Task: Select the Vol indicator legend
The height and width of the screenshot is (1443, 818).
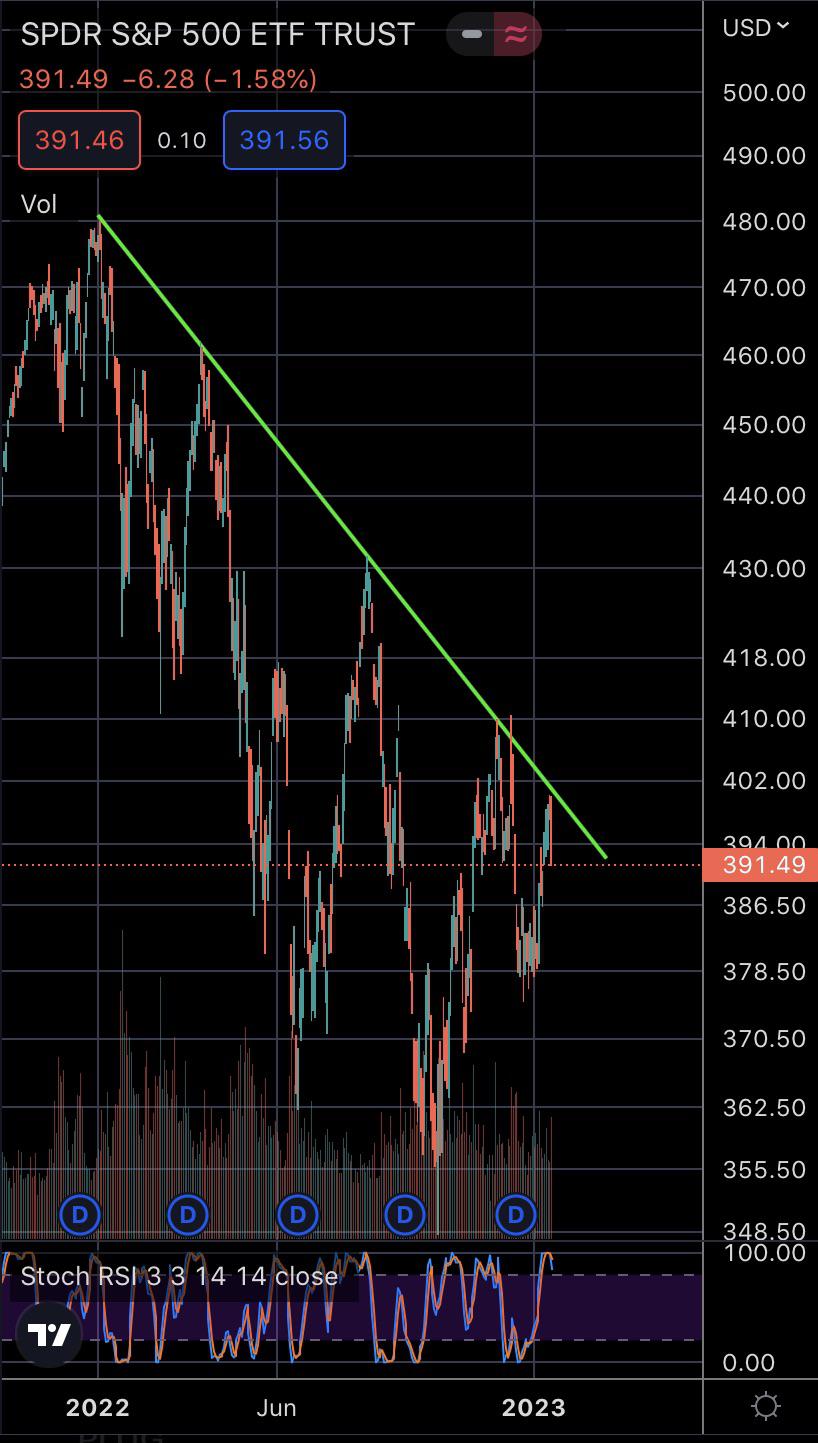Action: 39,204
